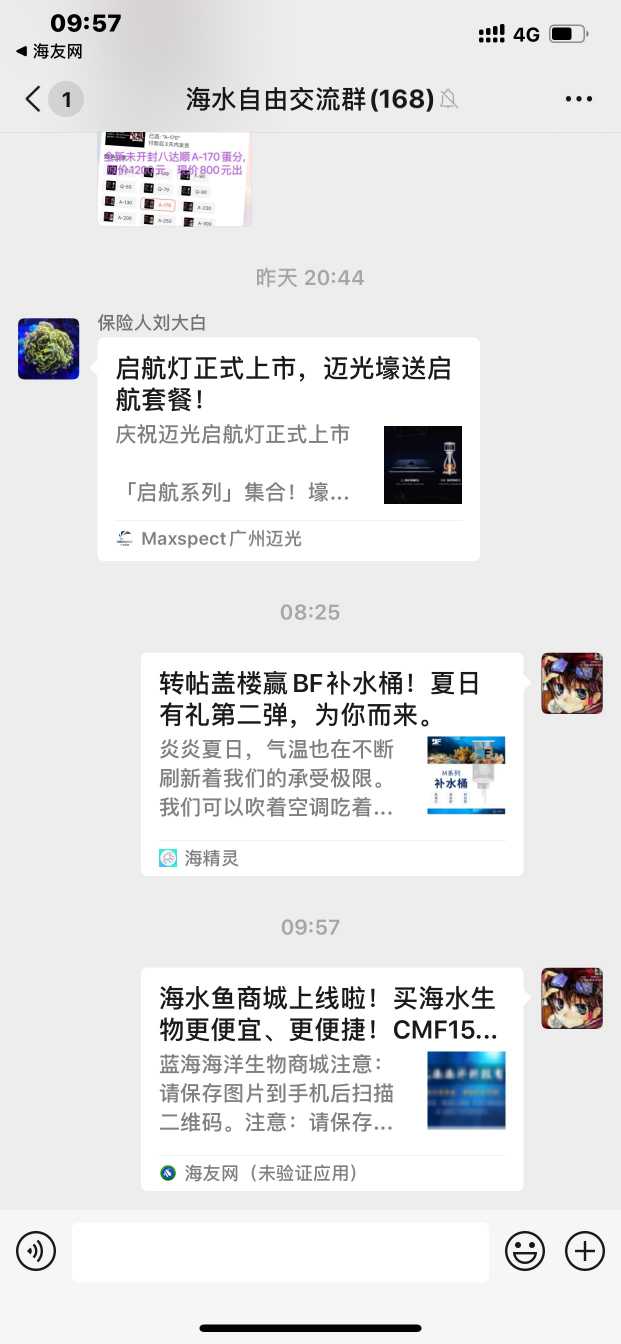View 保险人刘大白's profile avatar

pyautogui.click(x=49, y=349)
